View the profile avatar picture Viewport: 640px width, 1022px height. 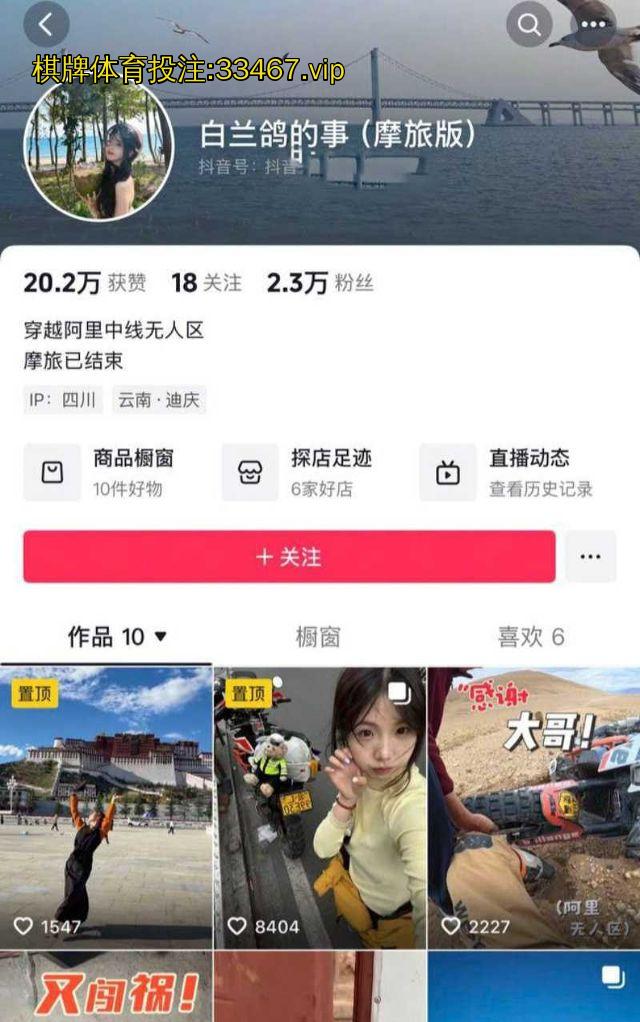(98, 147)
